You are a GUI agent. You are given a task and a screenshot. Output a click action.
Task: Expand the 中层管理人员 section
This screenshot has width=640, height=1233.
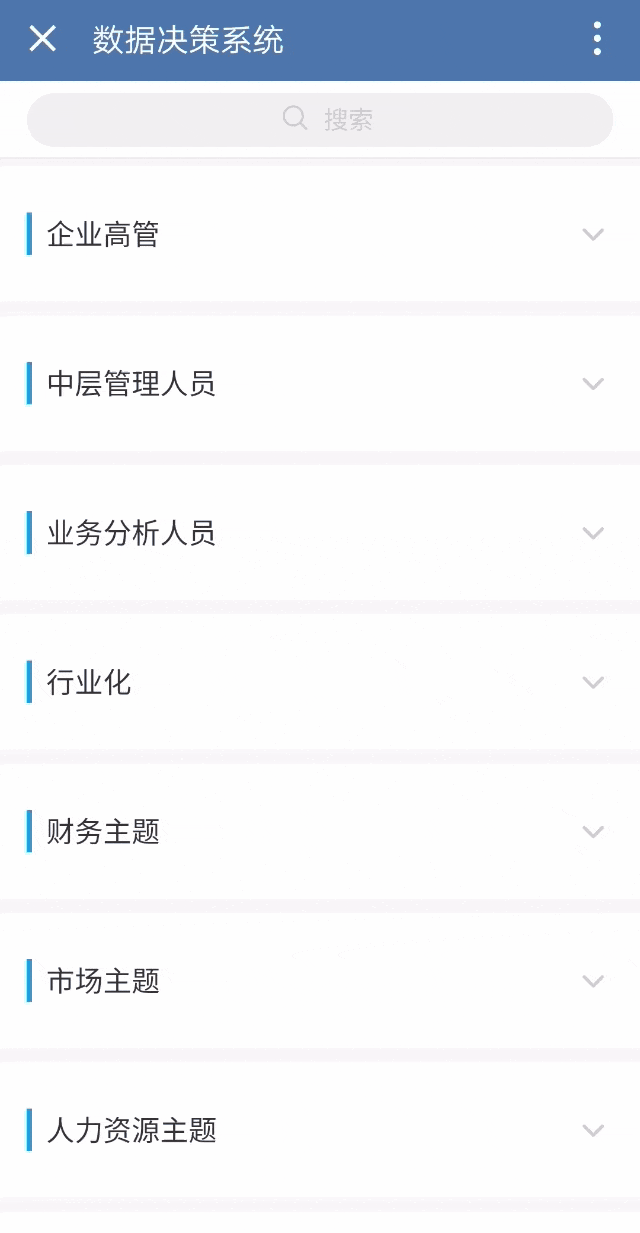[593, 384]
